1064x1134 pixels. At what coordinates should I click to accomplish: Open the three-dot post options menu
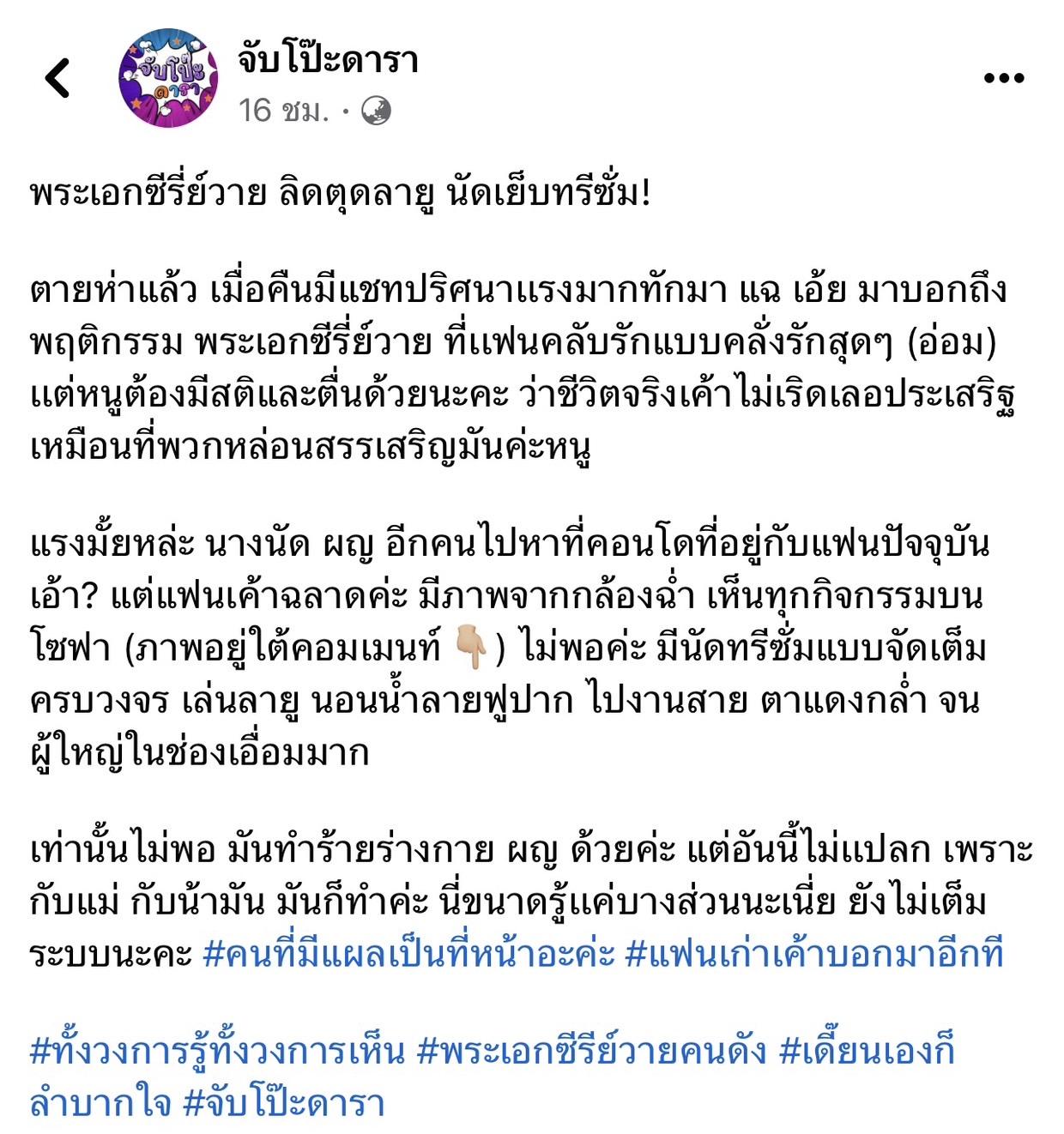(1003, 78)
